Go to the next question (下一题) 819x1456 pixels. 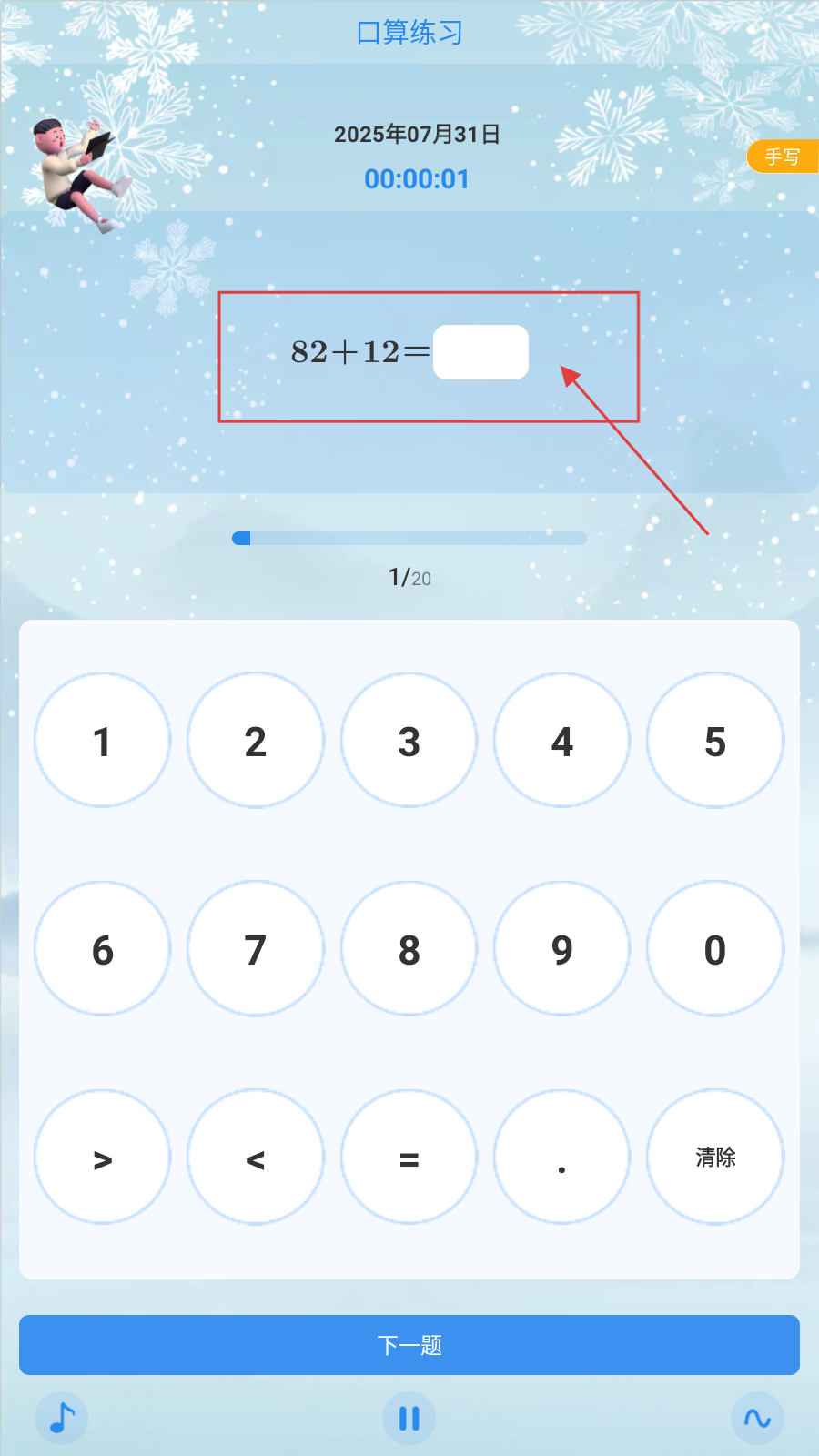(x=409, y=1345)
